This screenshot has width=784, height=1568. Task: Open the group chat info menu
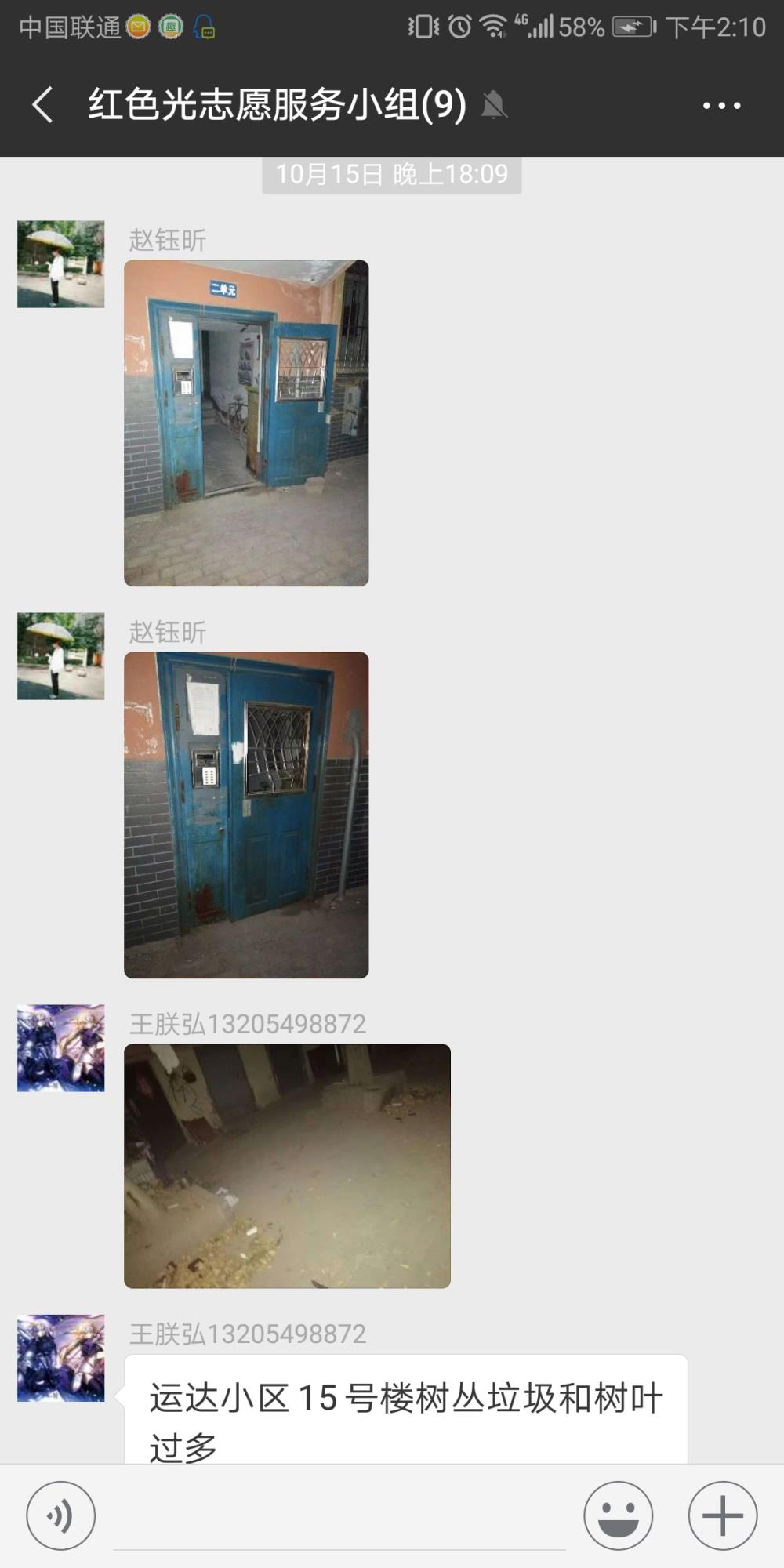721,105
